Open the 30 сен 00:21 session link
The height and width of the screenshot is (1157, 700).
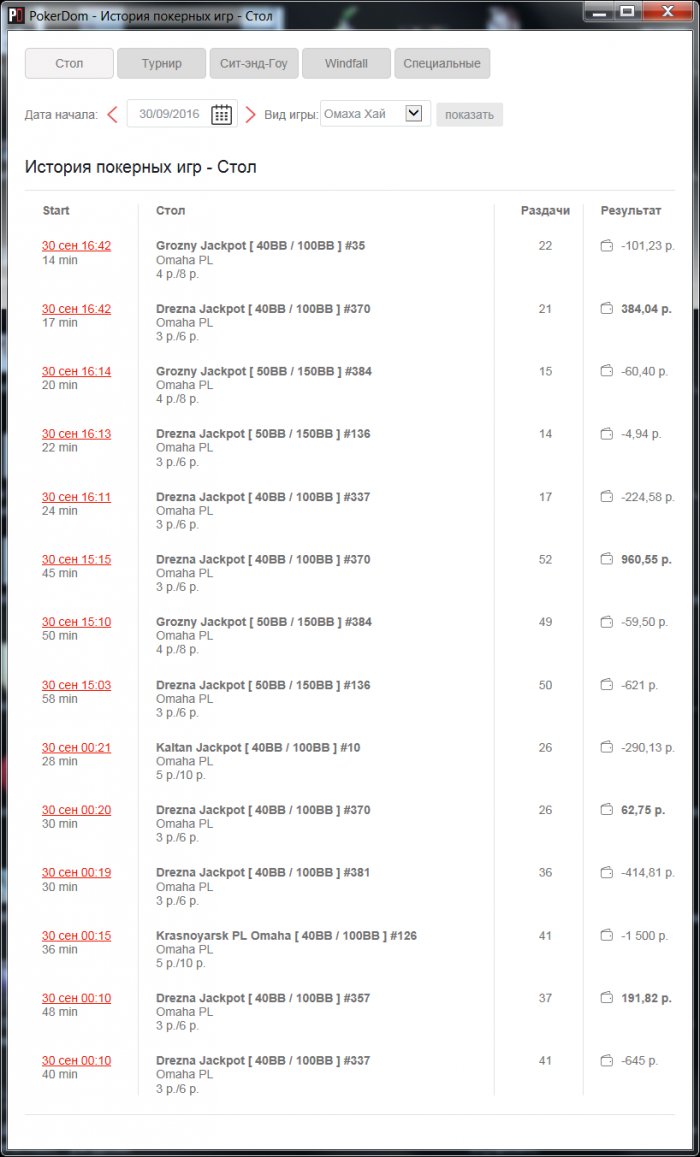76,747
